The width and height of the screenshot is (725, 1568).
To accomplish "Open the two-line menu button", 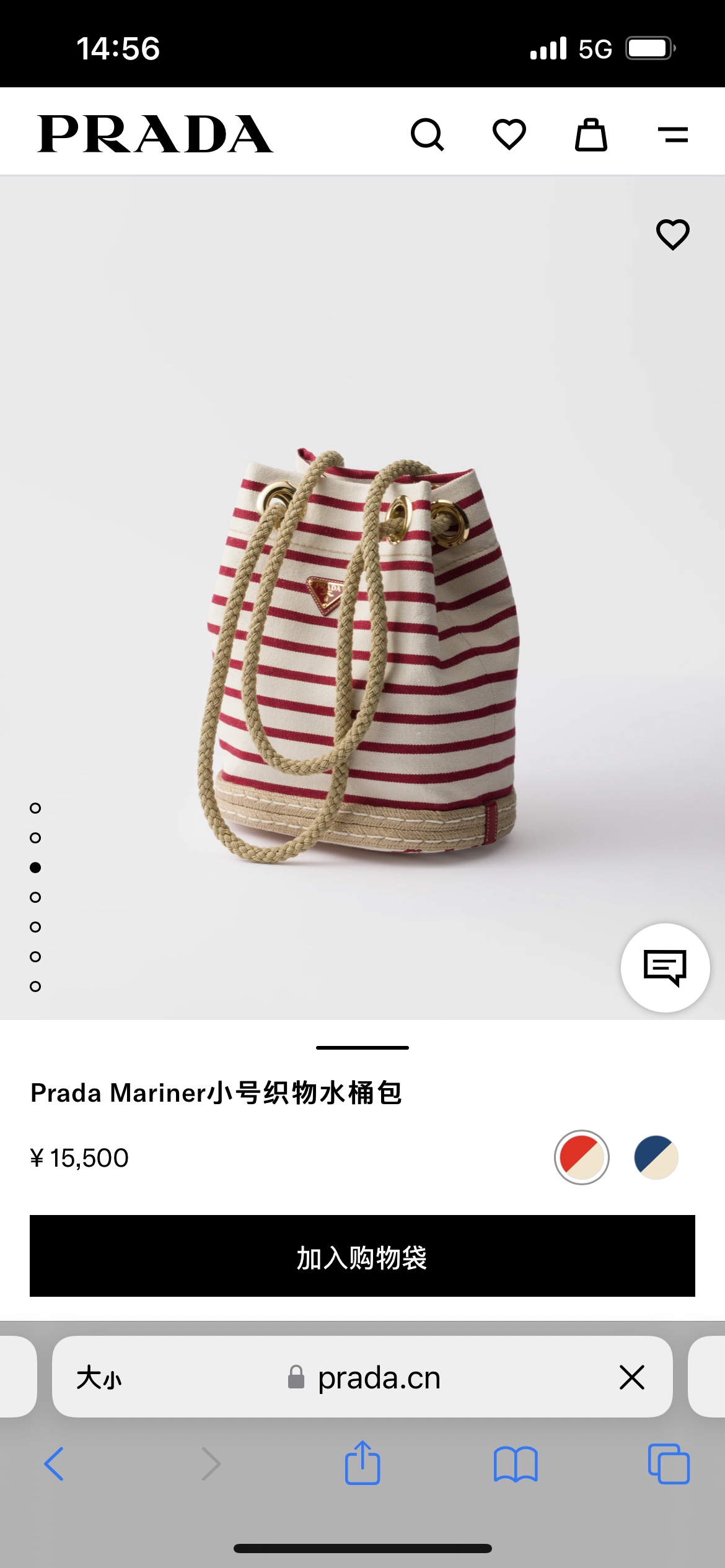I will 673,134.
